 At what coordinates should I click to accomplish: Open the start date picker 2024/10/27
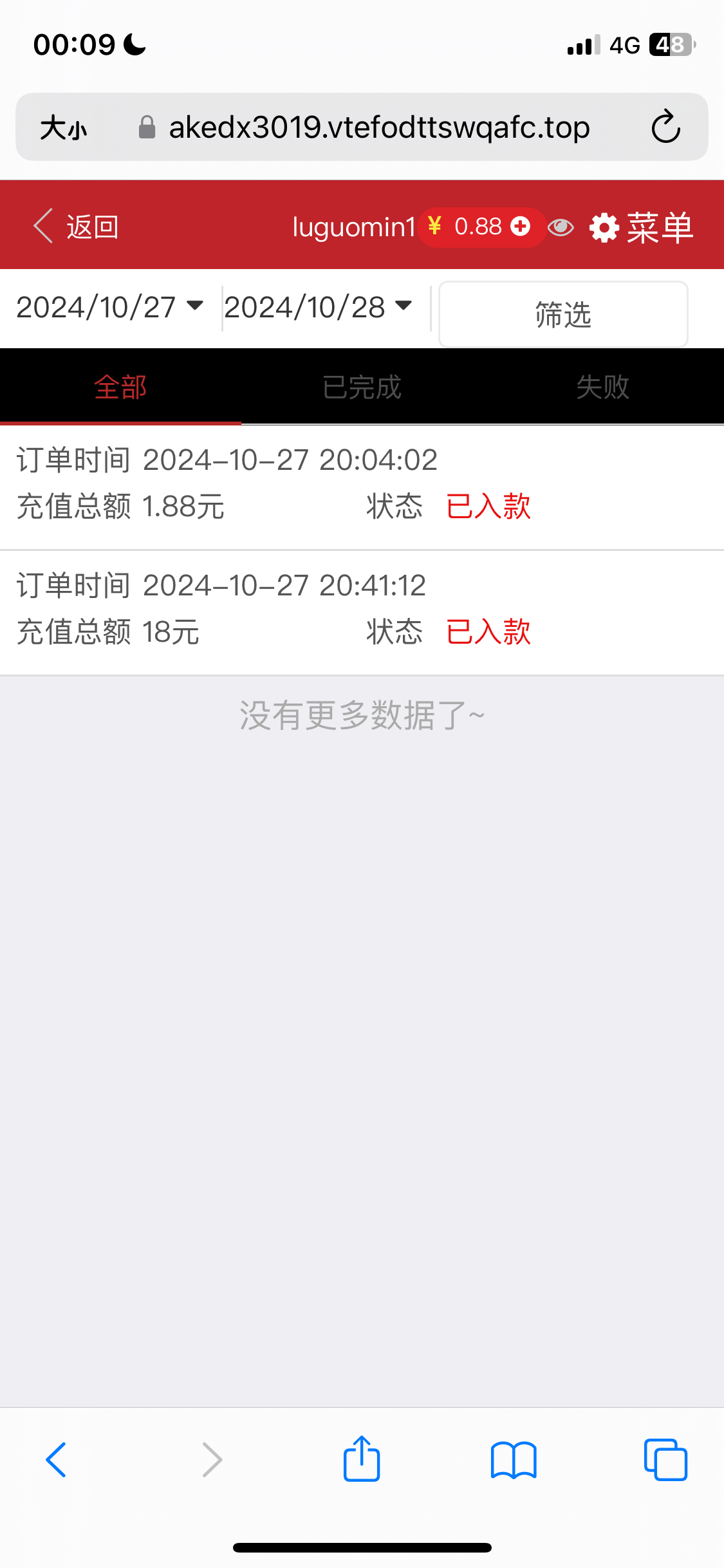pos(109,307)
